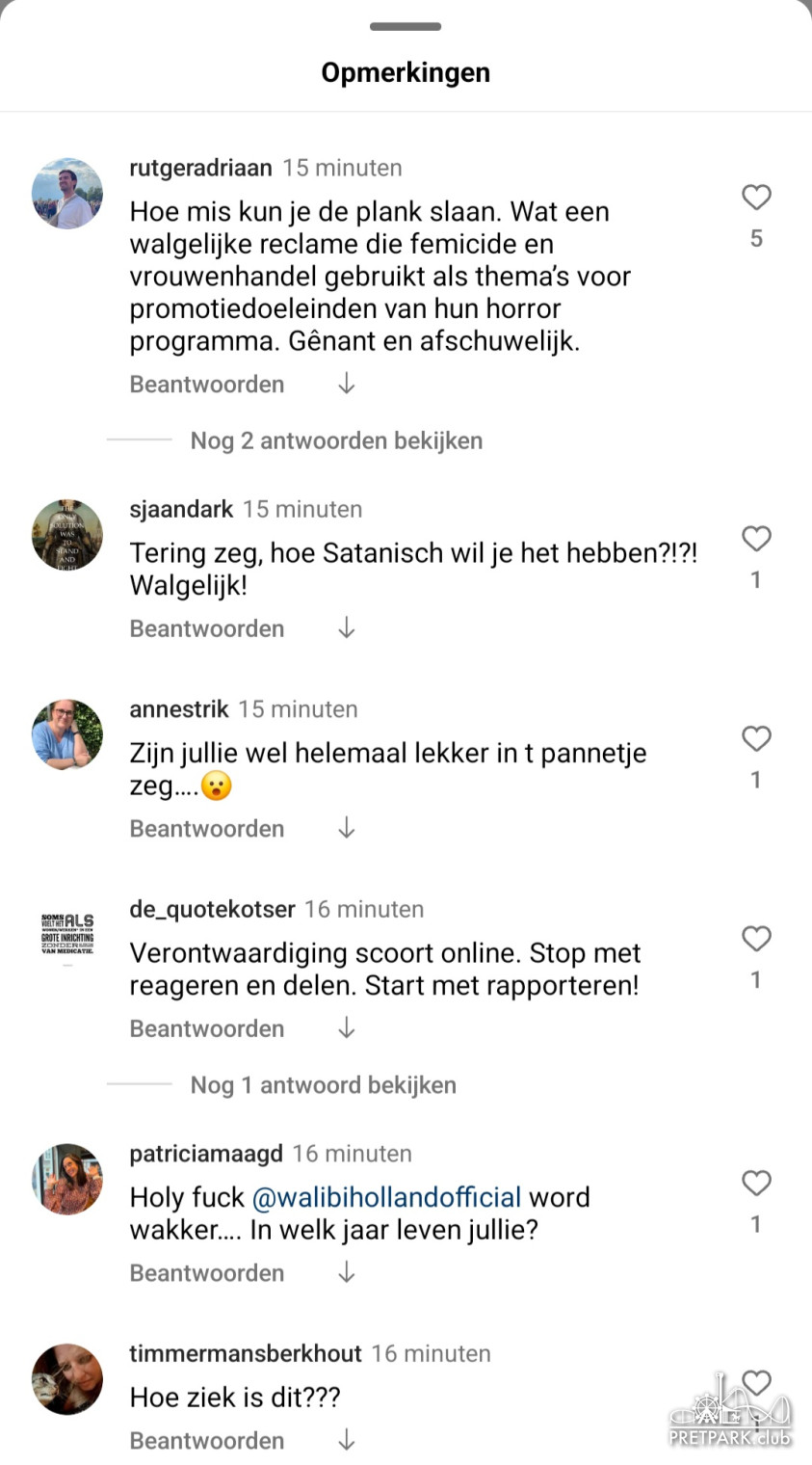Open rutgeradriaan's profile picture
Screen dimensions: 812x1465
coord(67,194)
